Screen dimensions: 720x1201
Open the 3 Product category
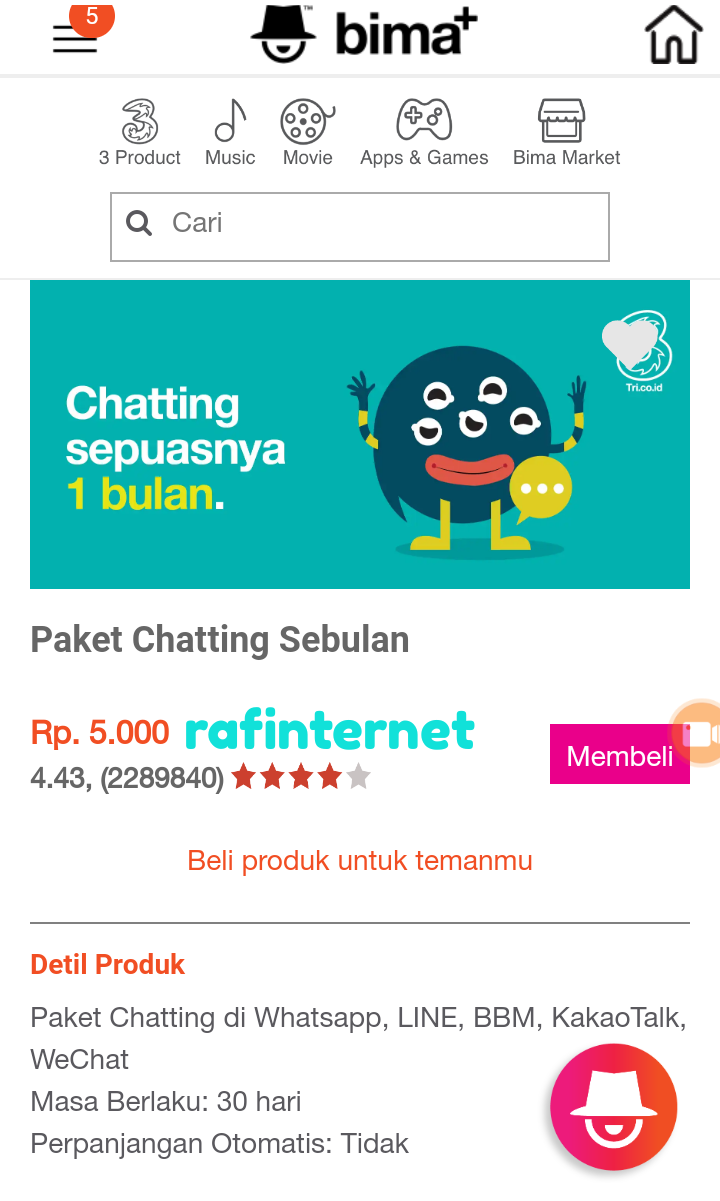coord(140,133)
